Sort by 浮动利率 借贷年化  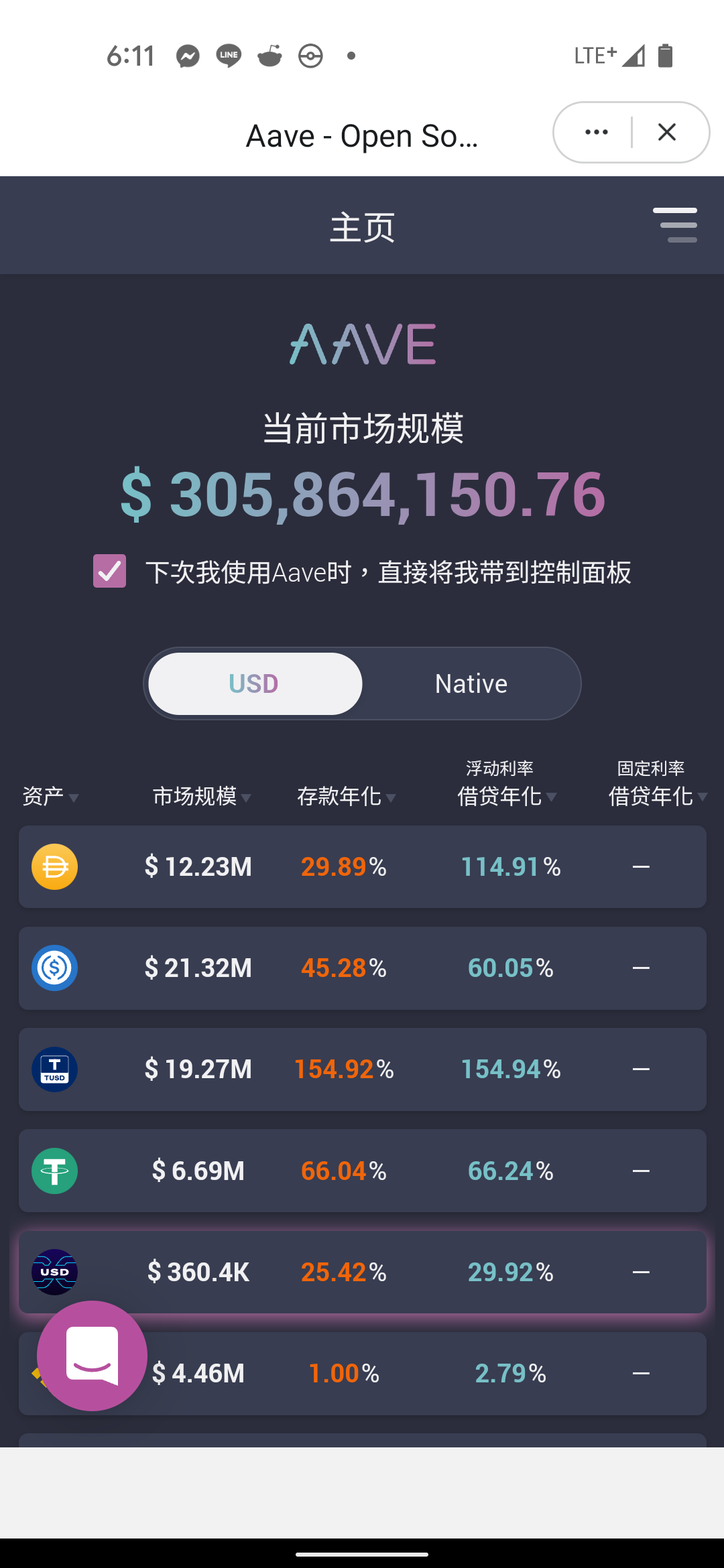[x=507, y=784]
